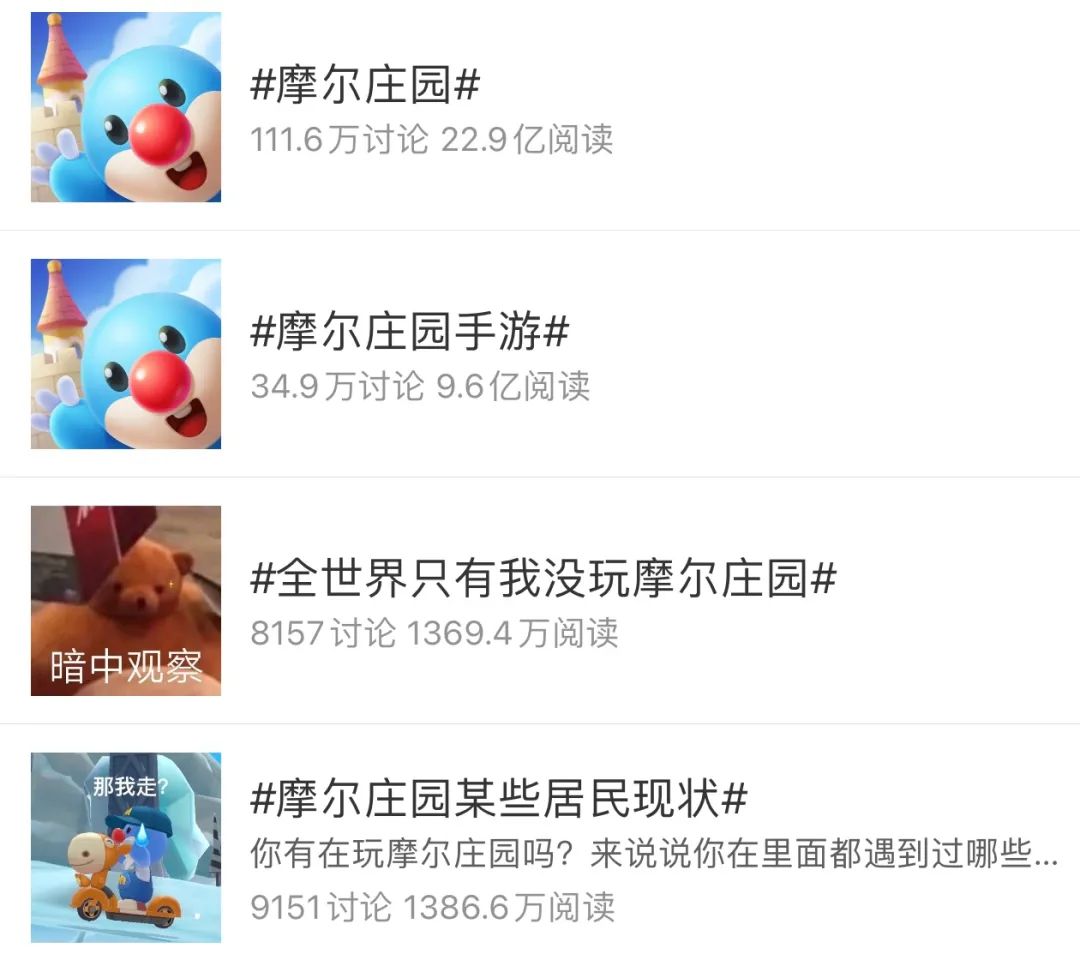Image resolution: width=1080 pixels, height=954 pixels.
Task: Open the #全世界只有我没玩摩尔庄园# topic
Action: point(540,601)
